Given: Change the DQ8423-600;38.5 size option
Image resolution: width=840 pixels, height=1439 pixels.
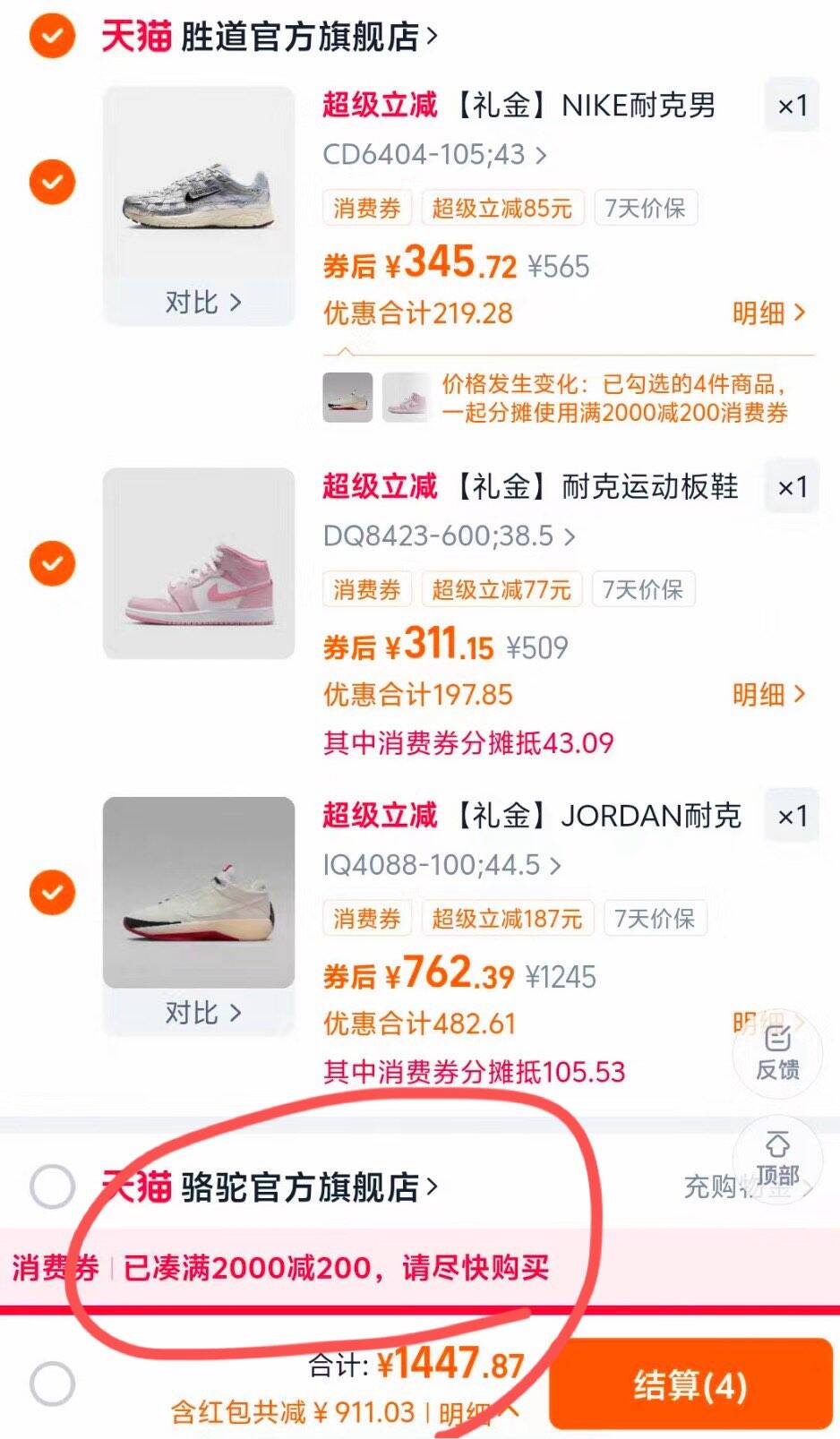Looking at the screenshot, I should (x=449, y=536).
